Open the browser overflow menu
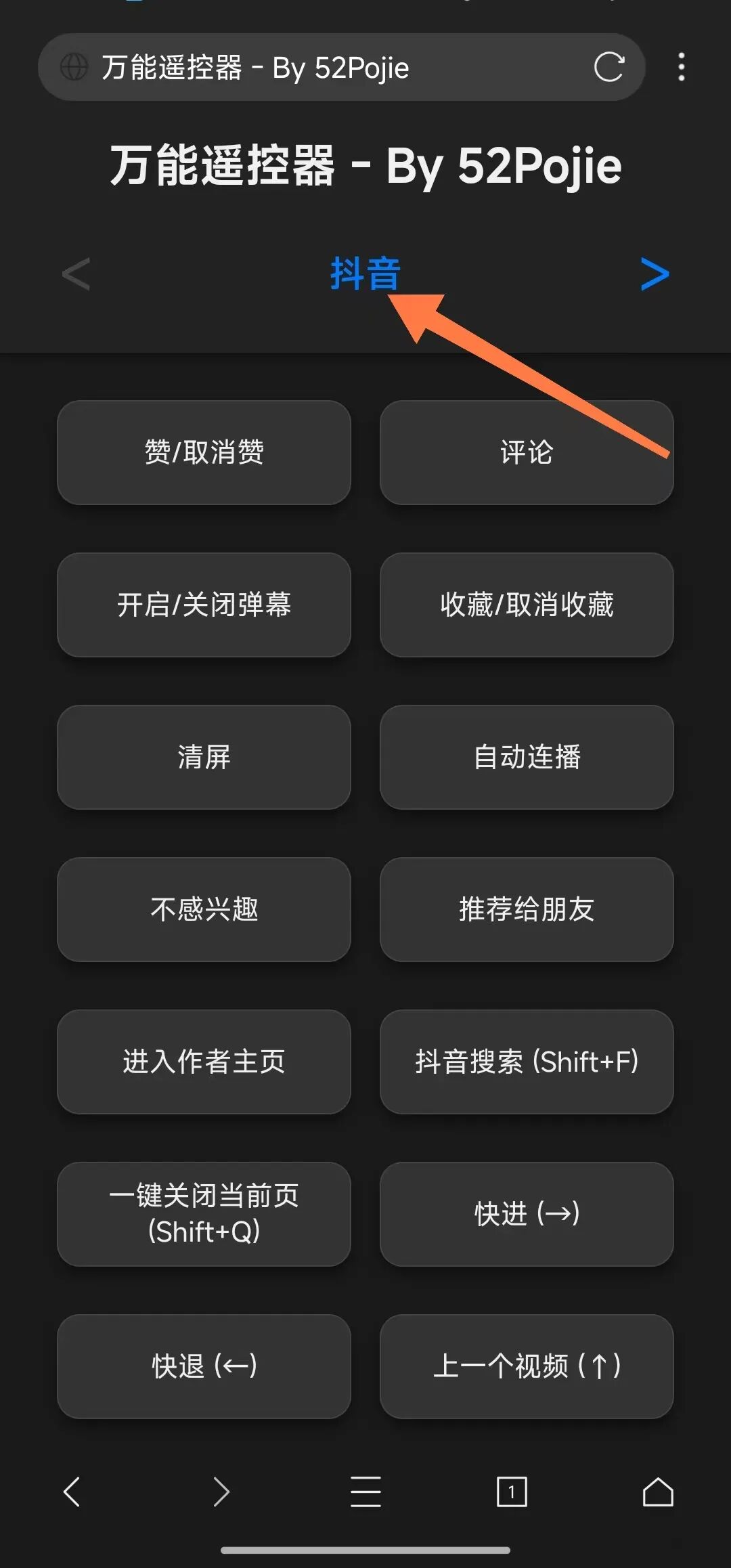The width and height of the screenshot is (731, 1568). pos(682,67)
